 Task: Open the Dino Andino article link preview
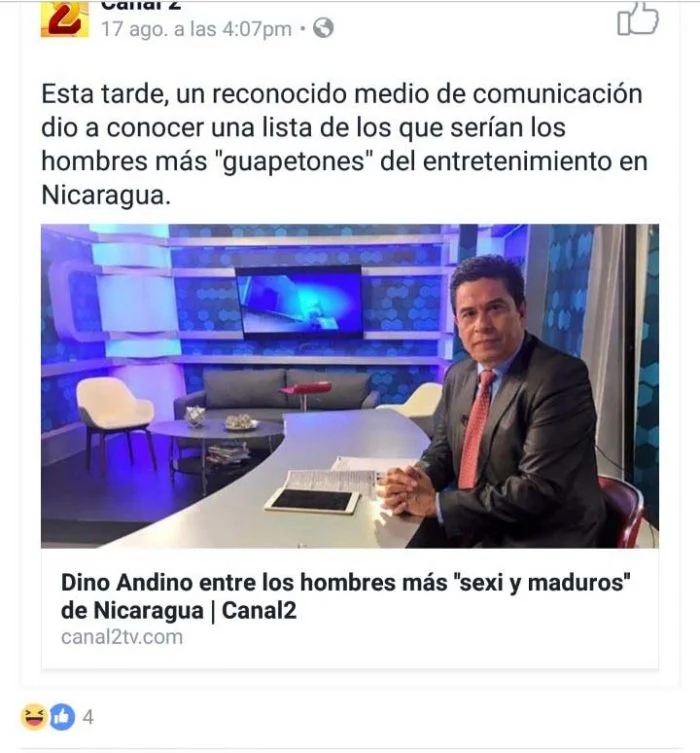(x=349, y=595)
